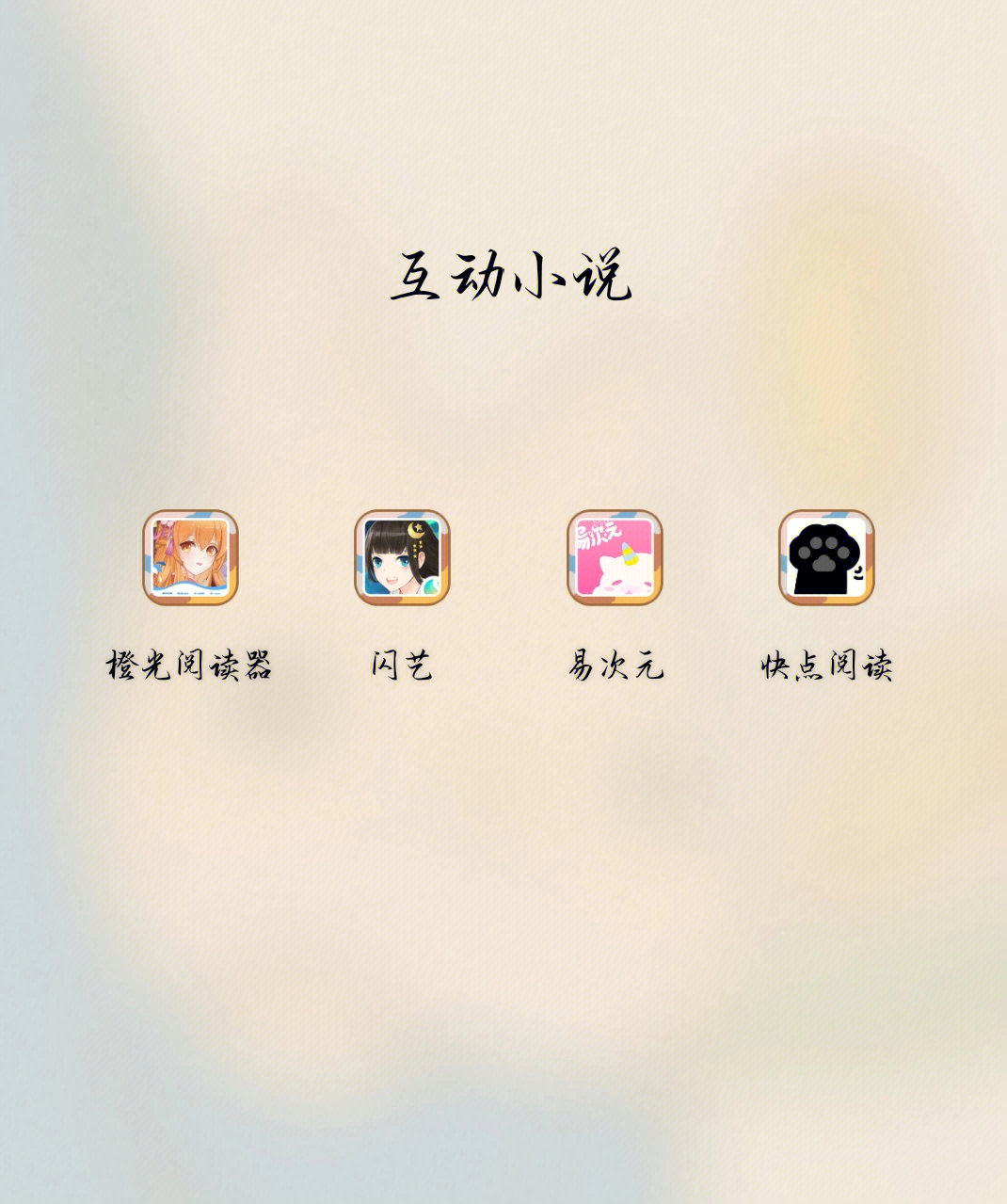The image size is (1007, 1204).
Task: Open the 易次元 app
Action: coord(615,557)
